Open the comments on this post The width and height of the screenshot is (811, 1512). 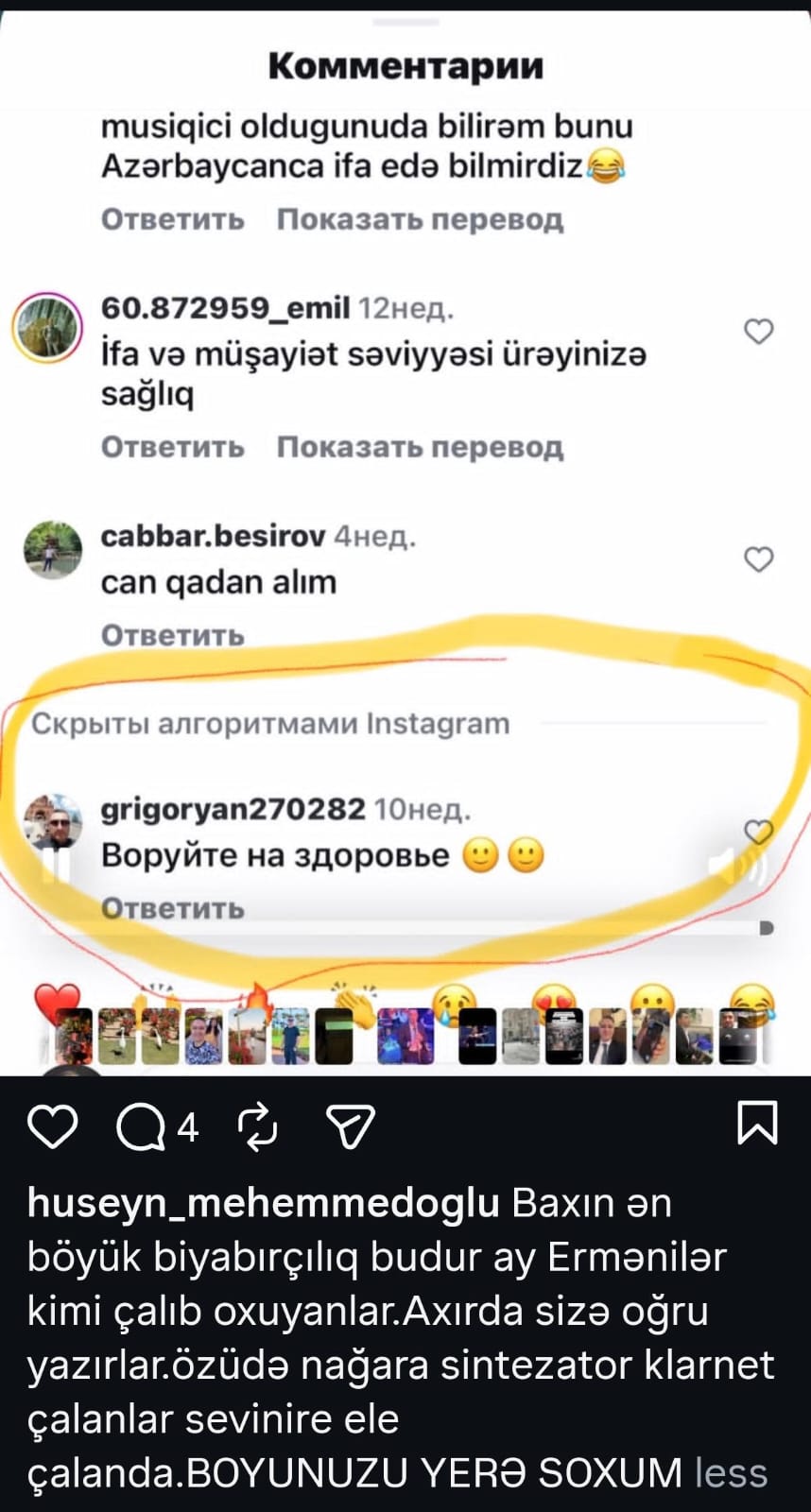140,1126
